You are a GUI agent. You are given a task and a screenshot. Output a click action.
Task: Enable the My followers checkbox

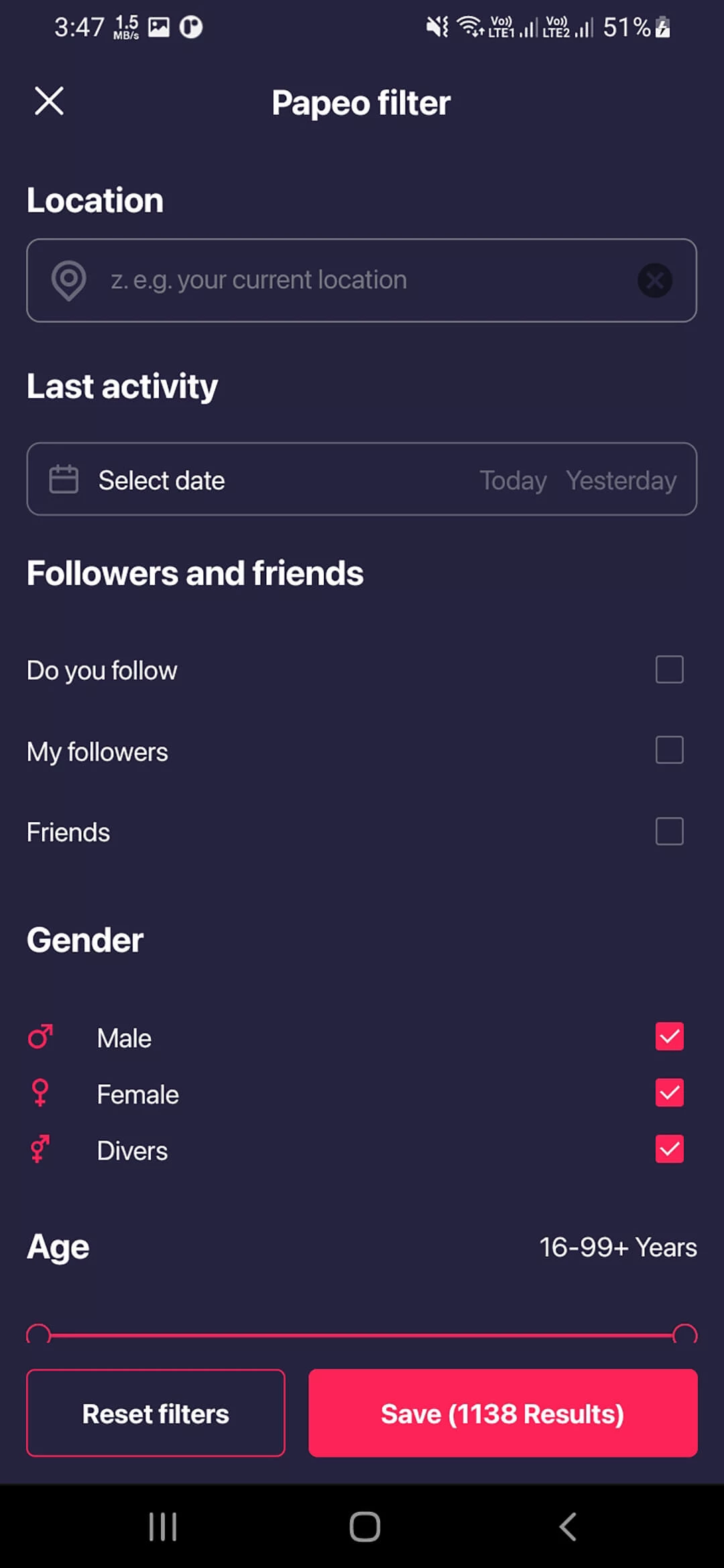tap(668, 750)
